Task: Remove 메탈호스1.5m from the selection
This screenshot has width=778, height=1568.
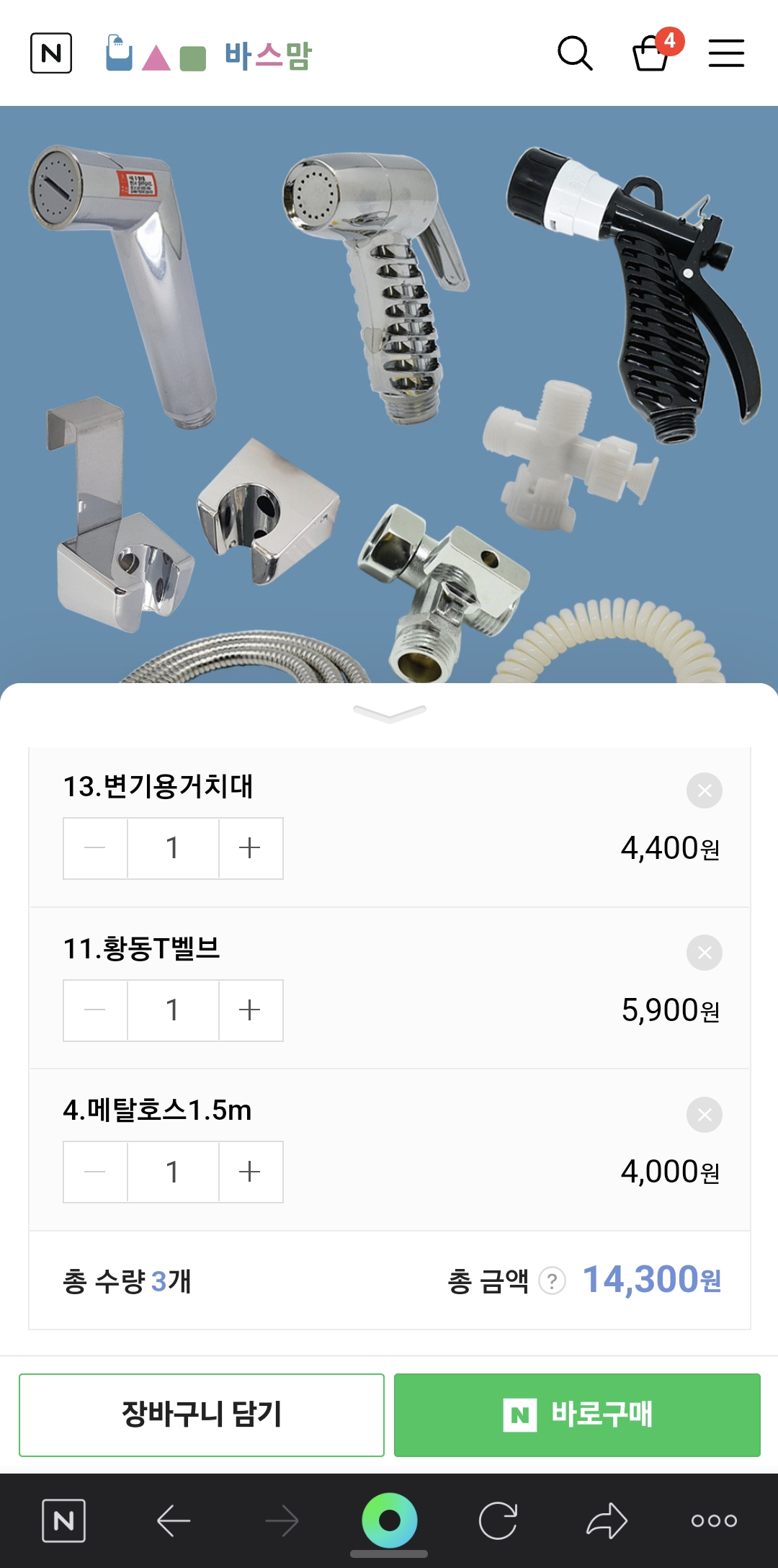Action: [x=703, y=1114]
